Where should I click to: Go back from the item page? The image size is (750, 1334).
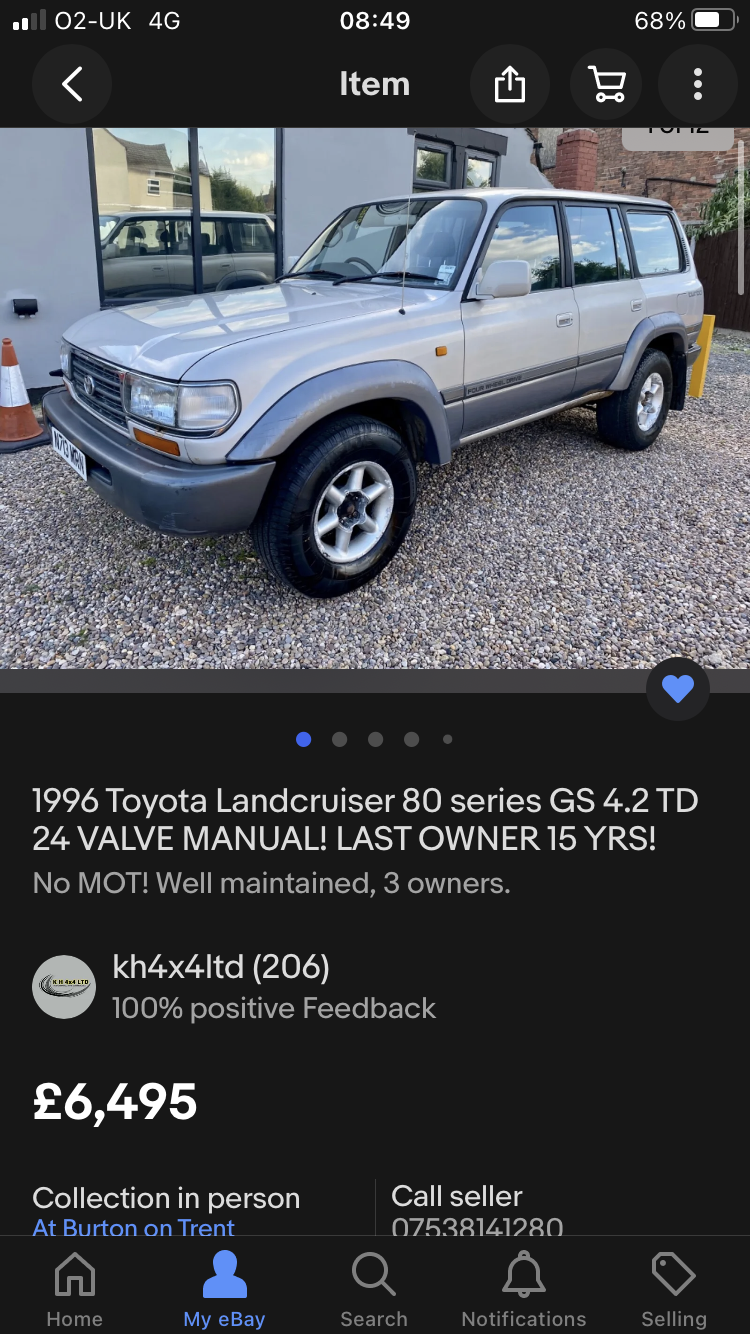click(x=72, y=85)
